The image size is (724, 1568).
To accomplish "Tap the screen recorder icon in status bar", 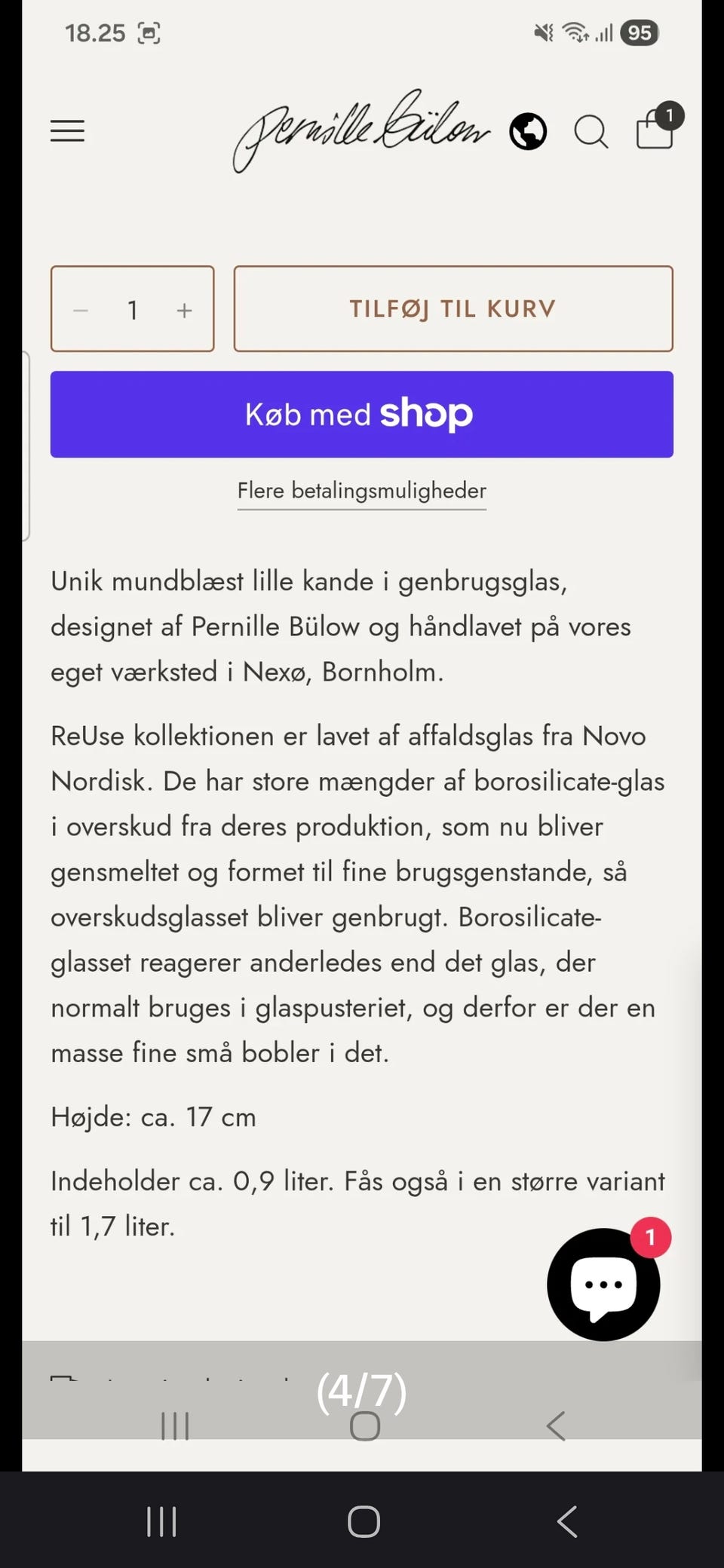I will click(x=149, y=32).
